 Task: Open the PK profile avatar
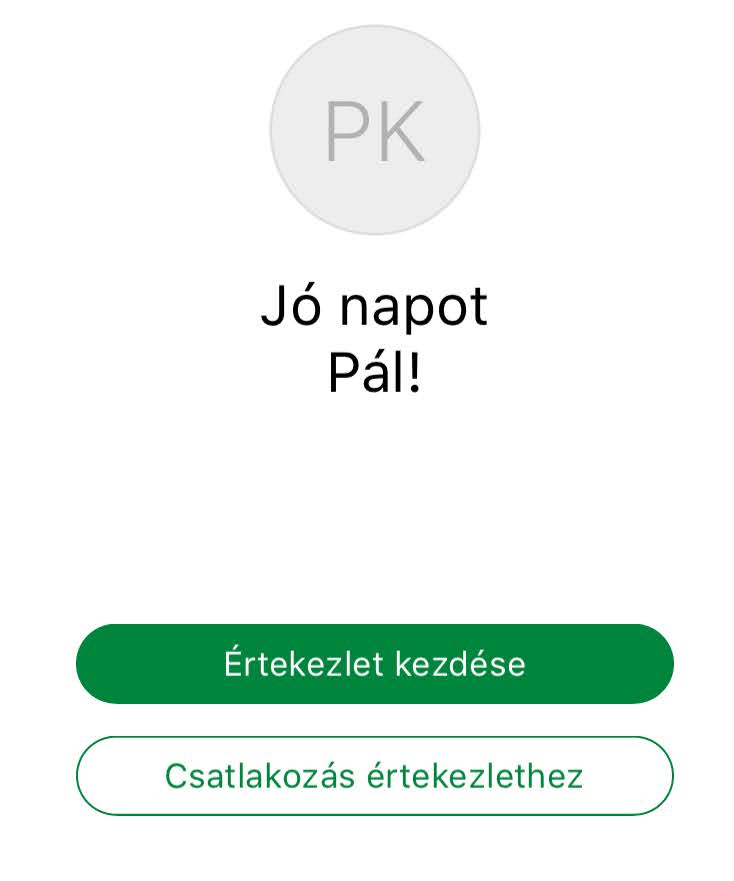[375, 130]
